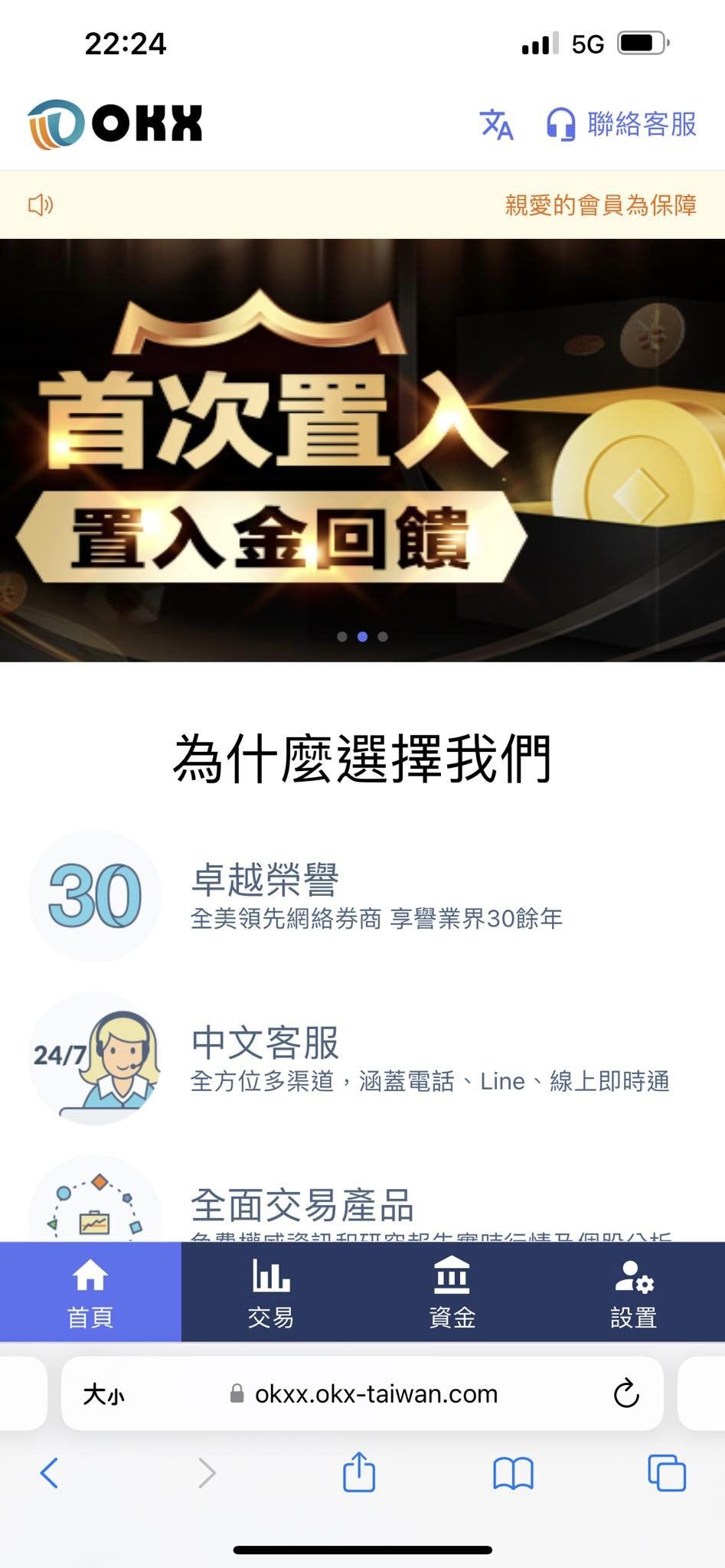The width and height of the screenshot is (725, 1568).
Task: Switch to the 首頁 tab
Action: [90, 1291]
